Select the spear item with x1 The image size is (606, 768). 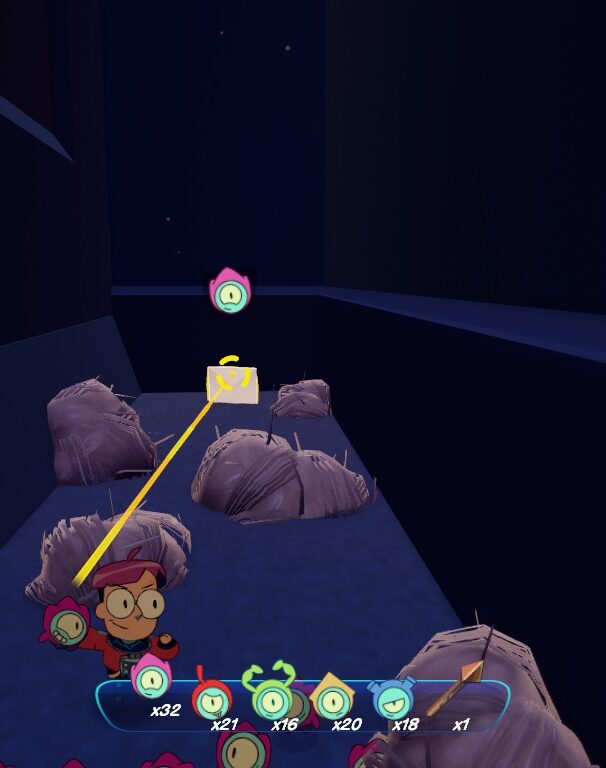coord(456,690)
